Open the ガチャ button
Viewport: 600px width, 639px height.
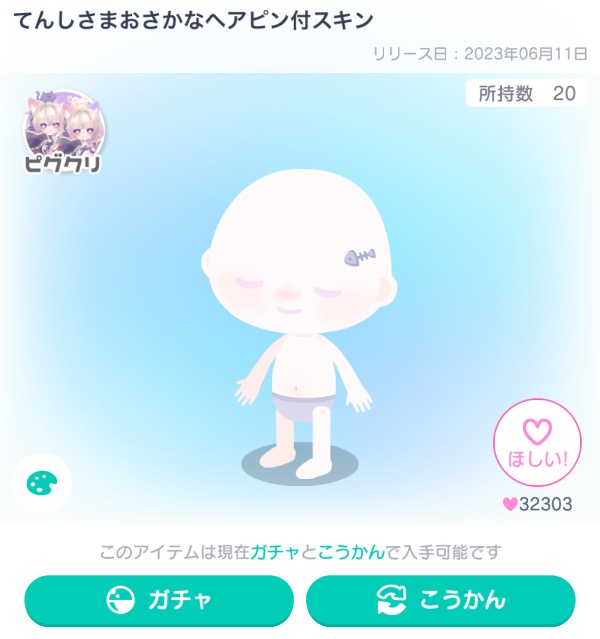point(159,600)
